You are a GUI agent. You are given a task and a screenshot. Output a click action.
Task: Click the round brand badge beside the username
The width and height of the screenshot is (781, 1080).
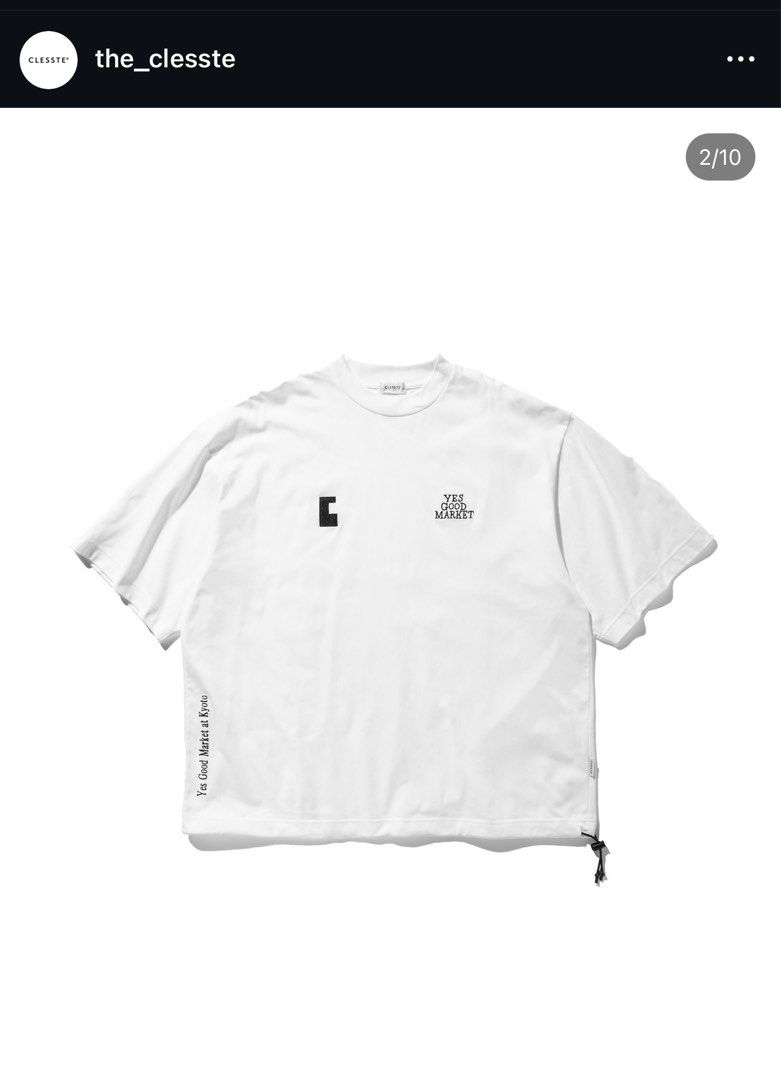[48, 58]
